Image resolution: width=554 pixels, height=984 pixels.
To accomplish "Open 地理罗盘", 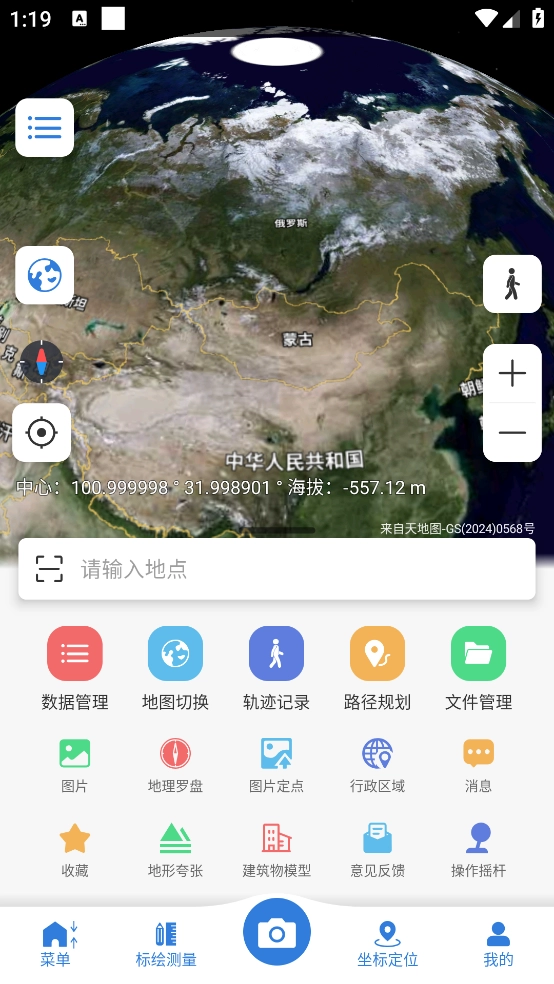I will [175, 765].
